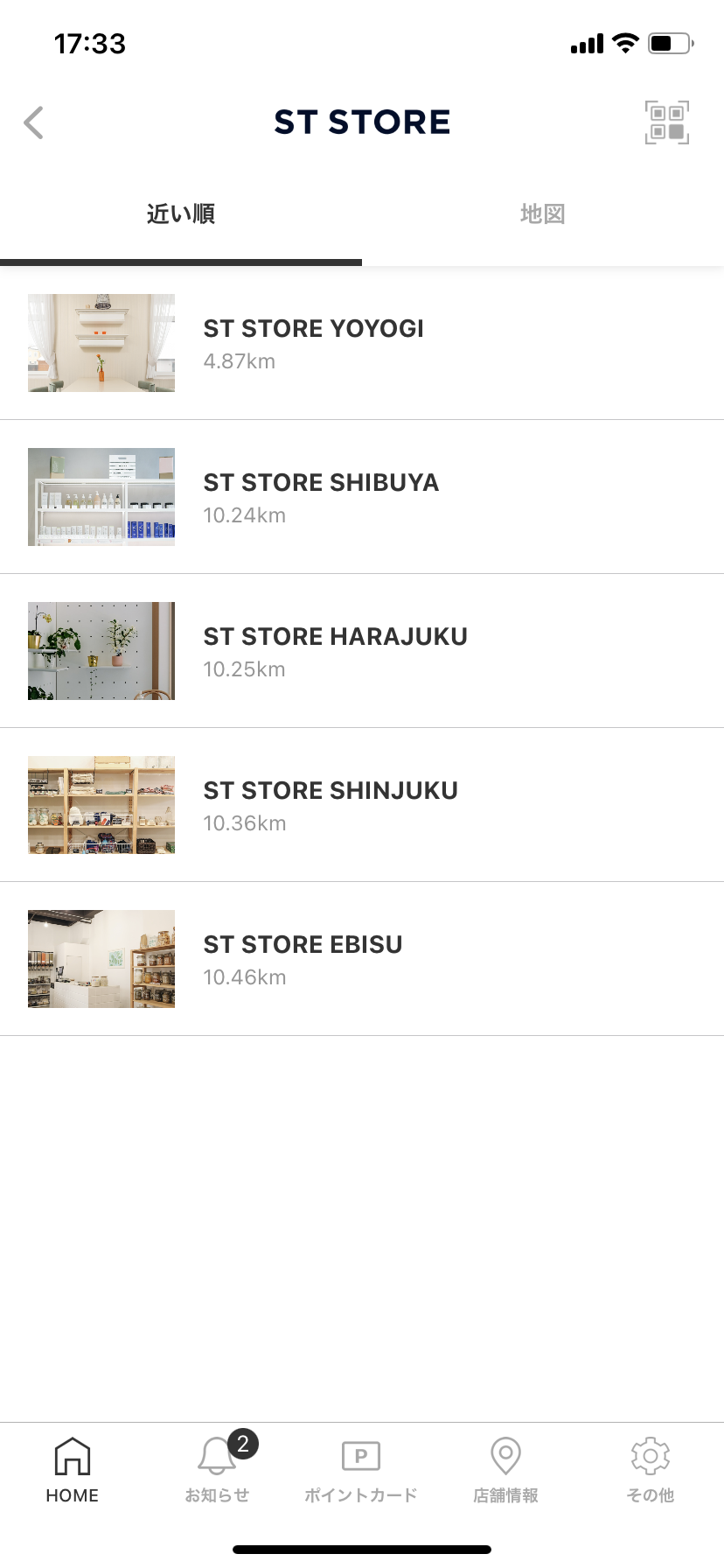The width and height of the screenshot is (724, 1568).
Task: Open ST STORE SHIBUYA details
Action: pyautogui.click(x=362, y=497)
